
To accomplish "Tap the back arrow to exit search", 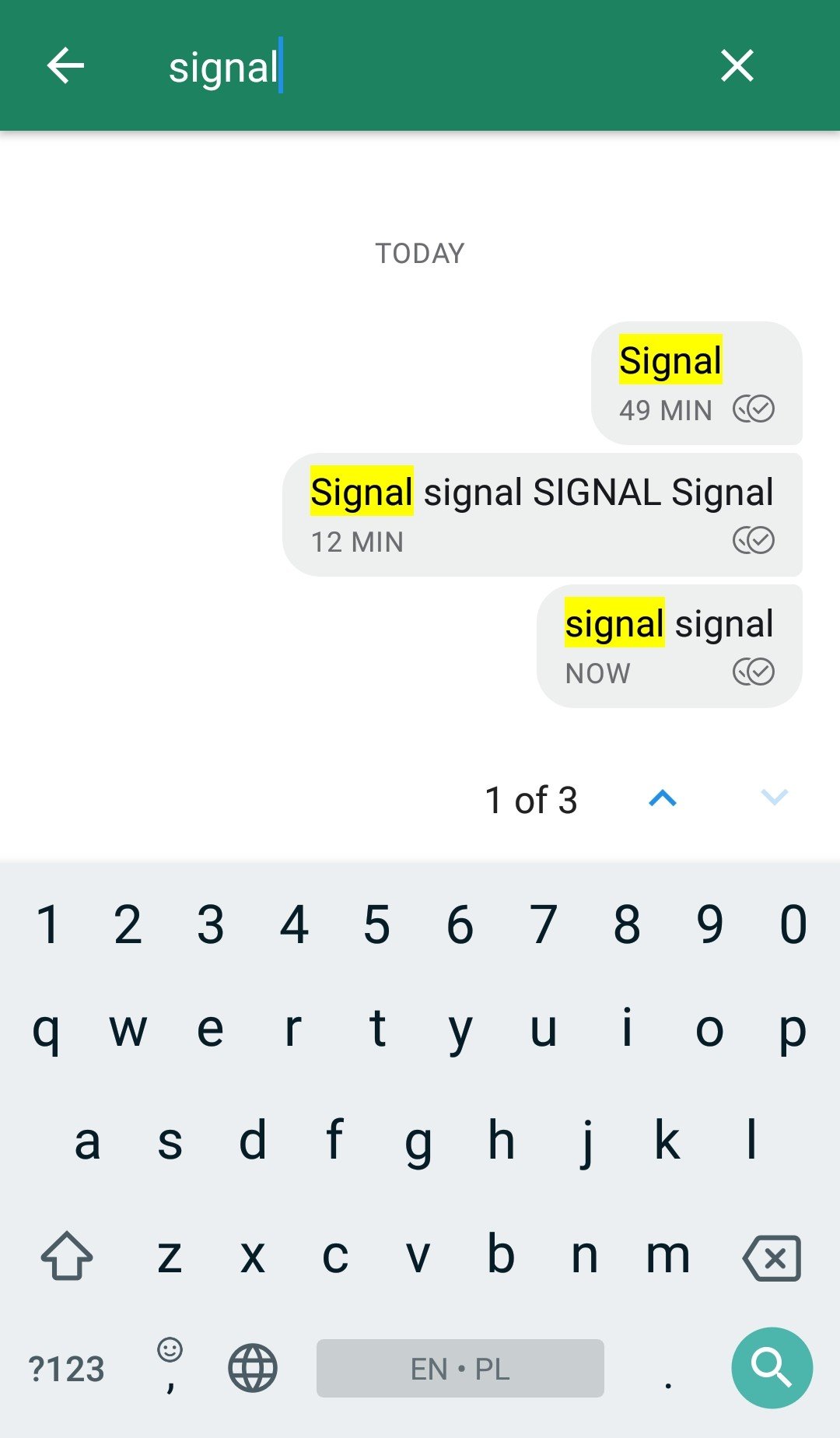I will tap(65, 66).
